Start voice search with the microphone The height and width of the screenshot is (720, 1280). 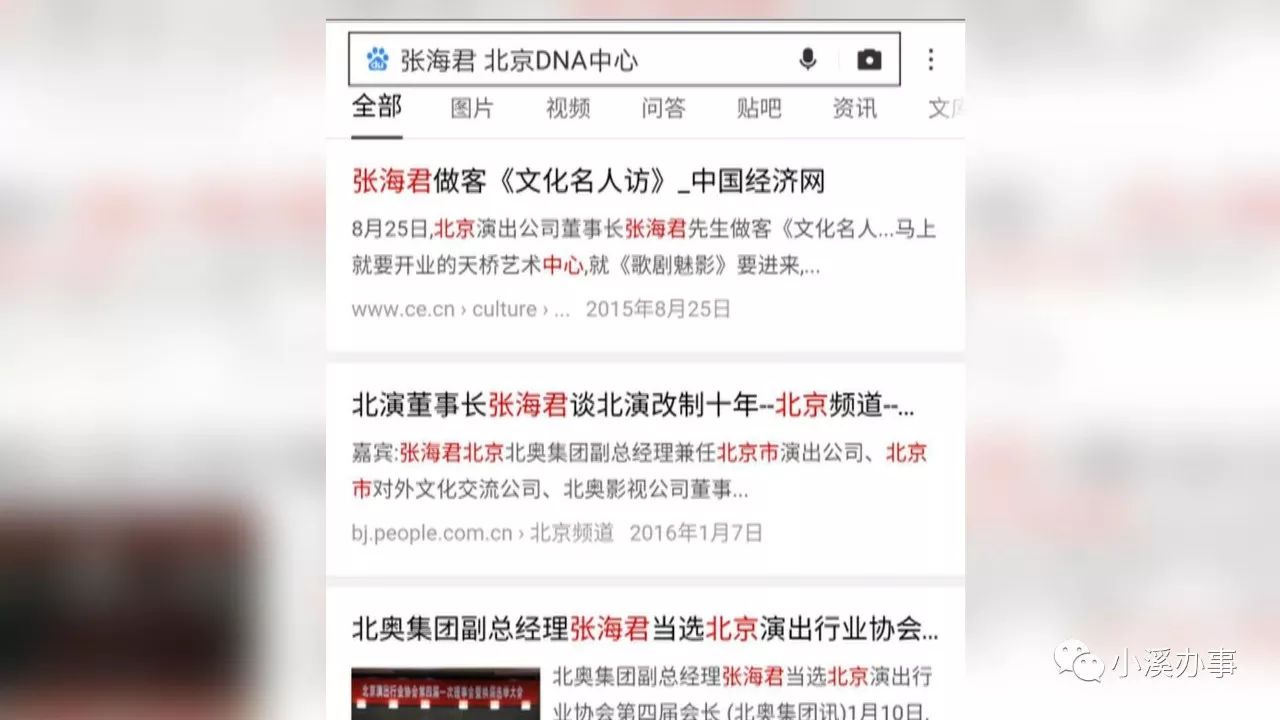tap(808, 60)
